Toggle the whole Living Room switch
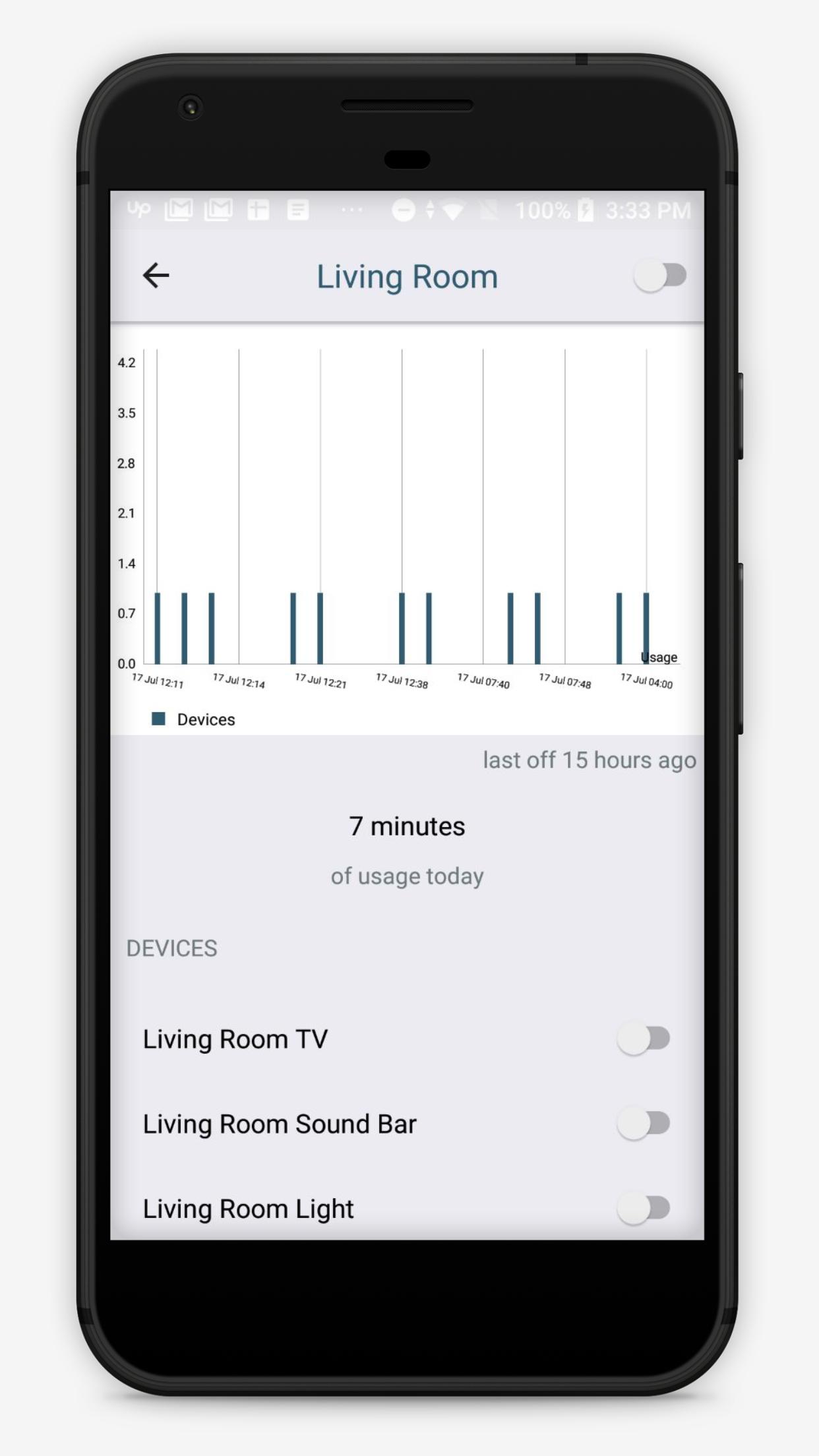 click(660, 276)
